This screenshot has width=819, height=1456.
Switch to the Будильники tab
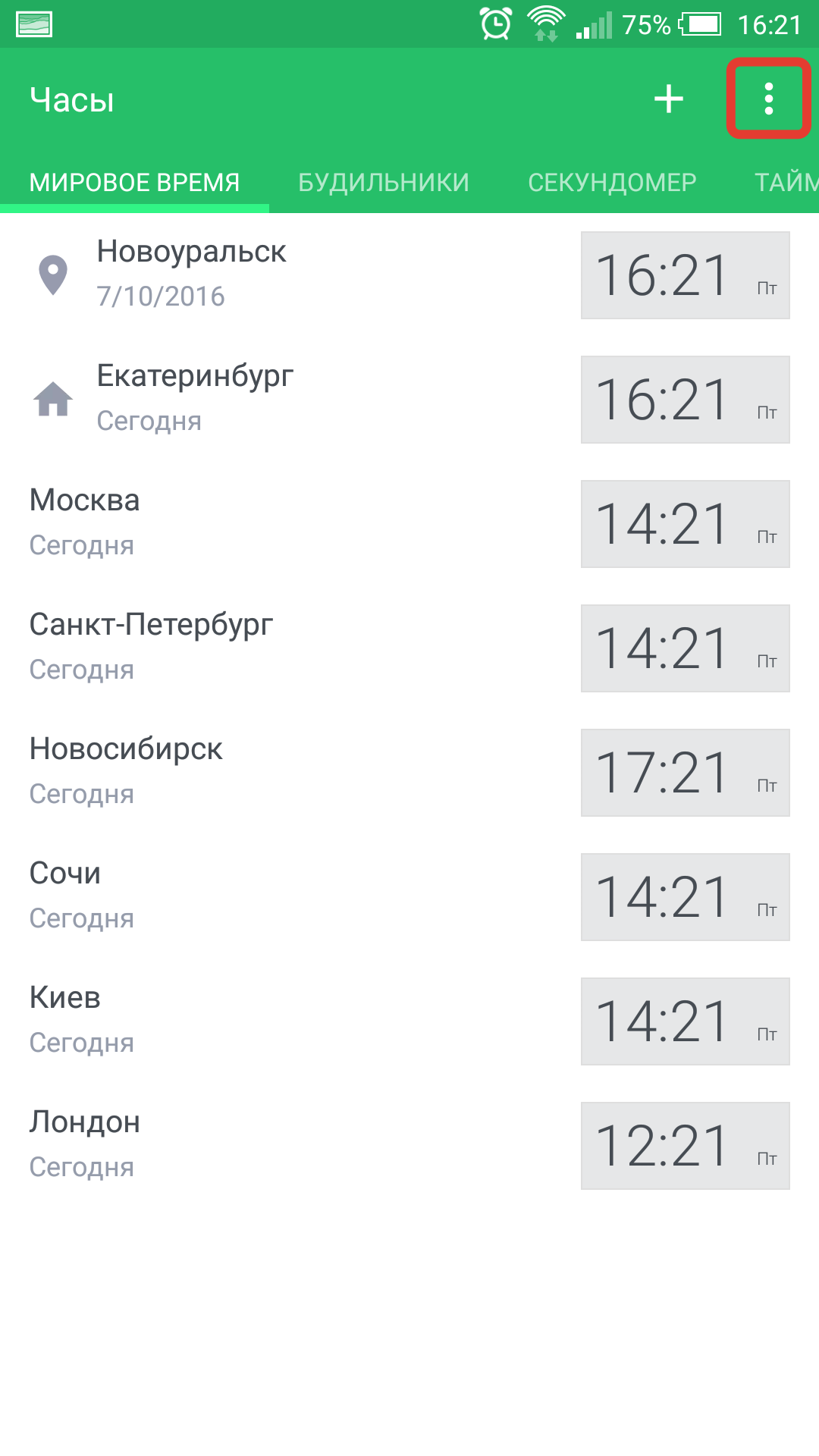[383, 183]
